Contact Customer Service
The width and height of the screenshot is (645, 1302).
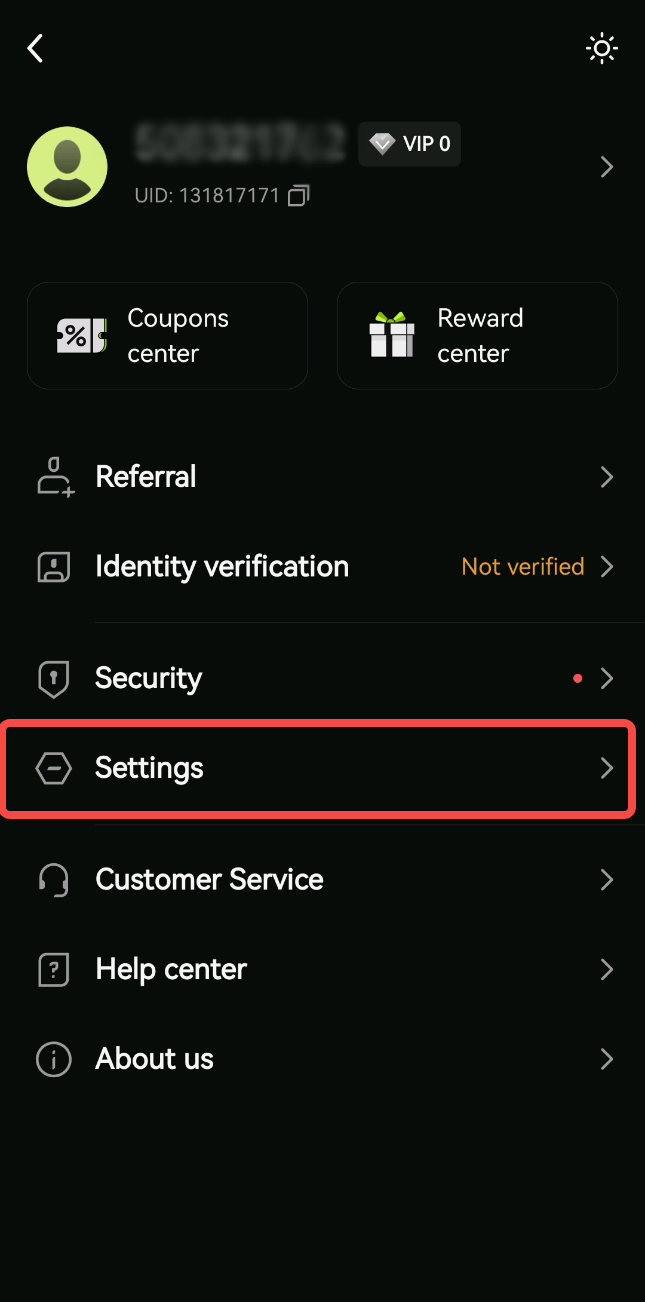pyautogui.click(x=322, y=880)
